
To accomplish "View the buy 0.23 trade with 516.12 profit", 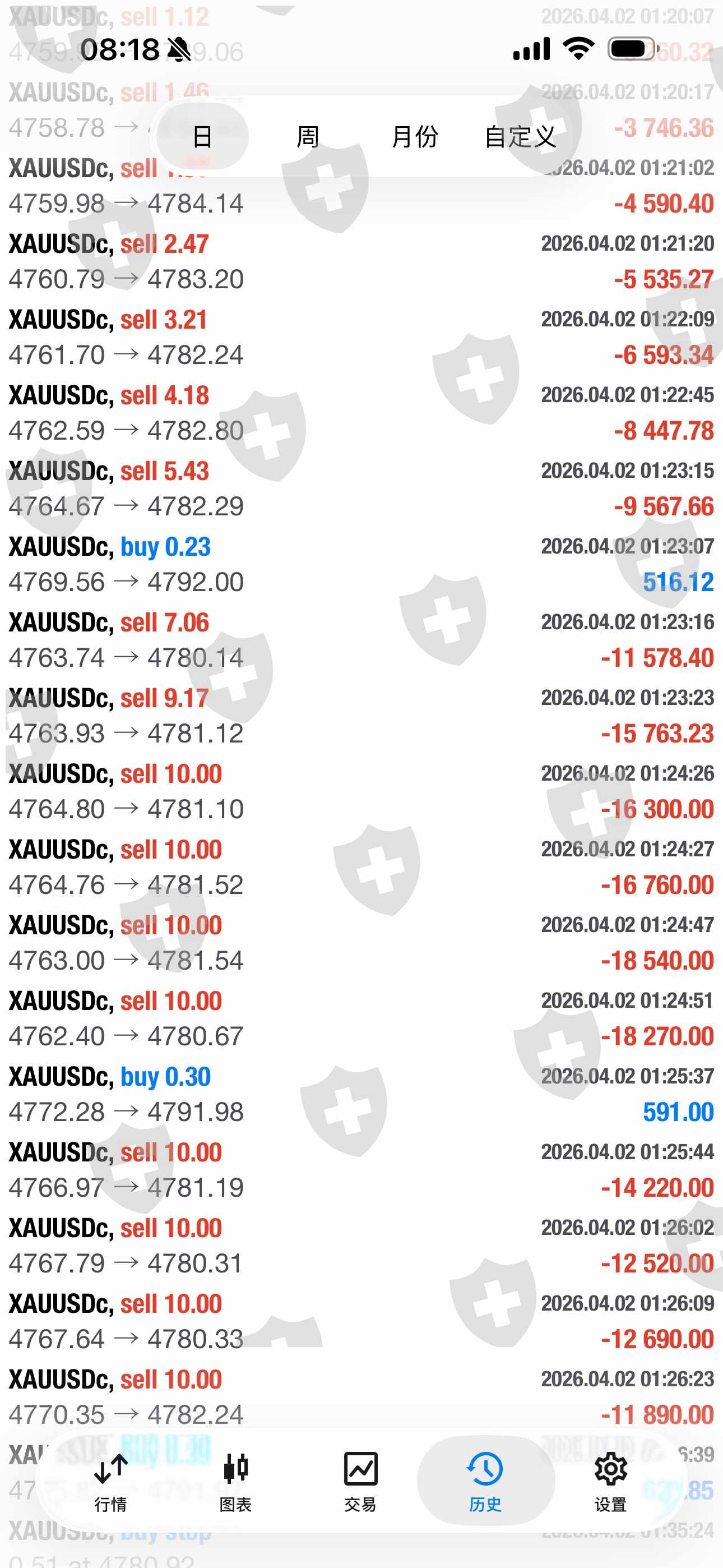I will [x=361, y=564].
